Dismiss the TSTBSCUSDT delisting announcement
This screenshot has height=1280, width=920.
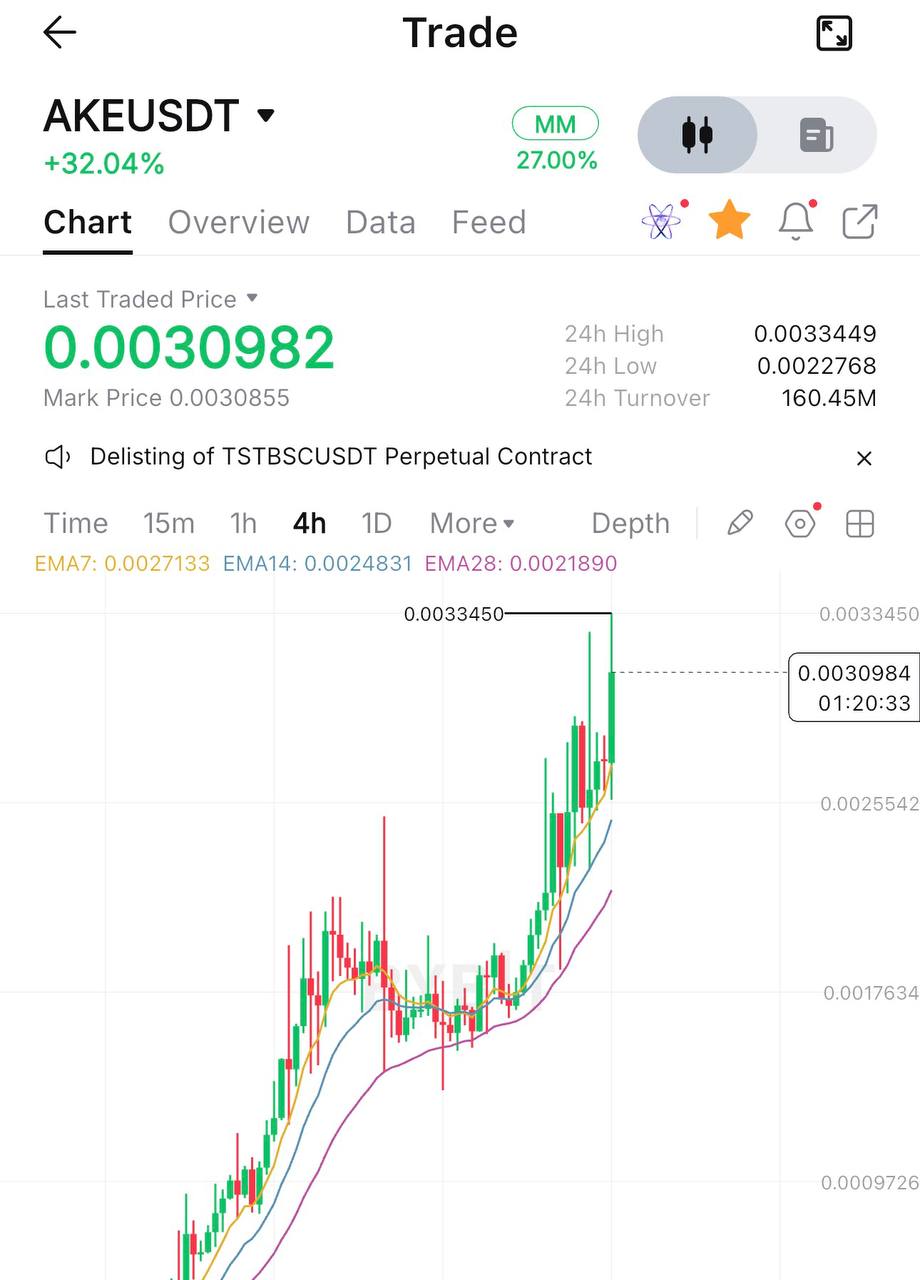pos(864,458)
